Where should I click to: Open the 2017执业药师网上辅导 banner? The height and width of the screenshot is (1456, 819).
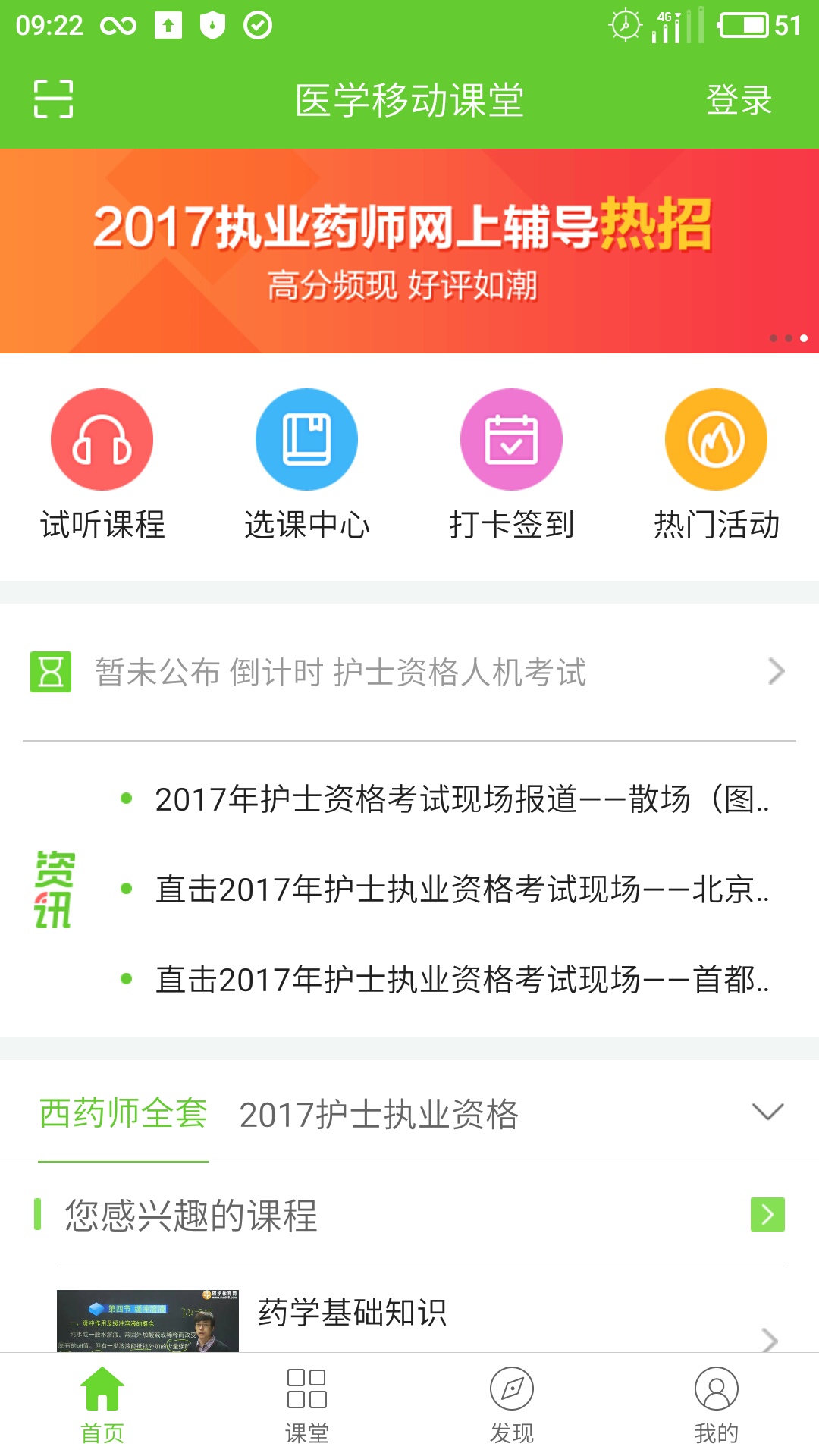point(409,250)
